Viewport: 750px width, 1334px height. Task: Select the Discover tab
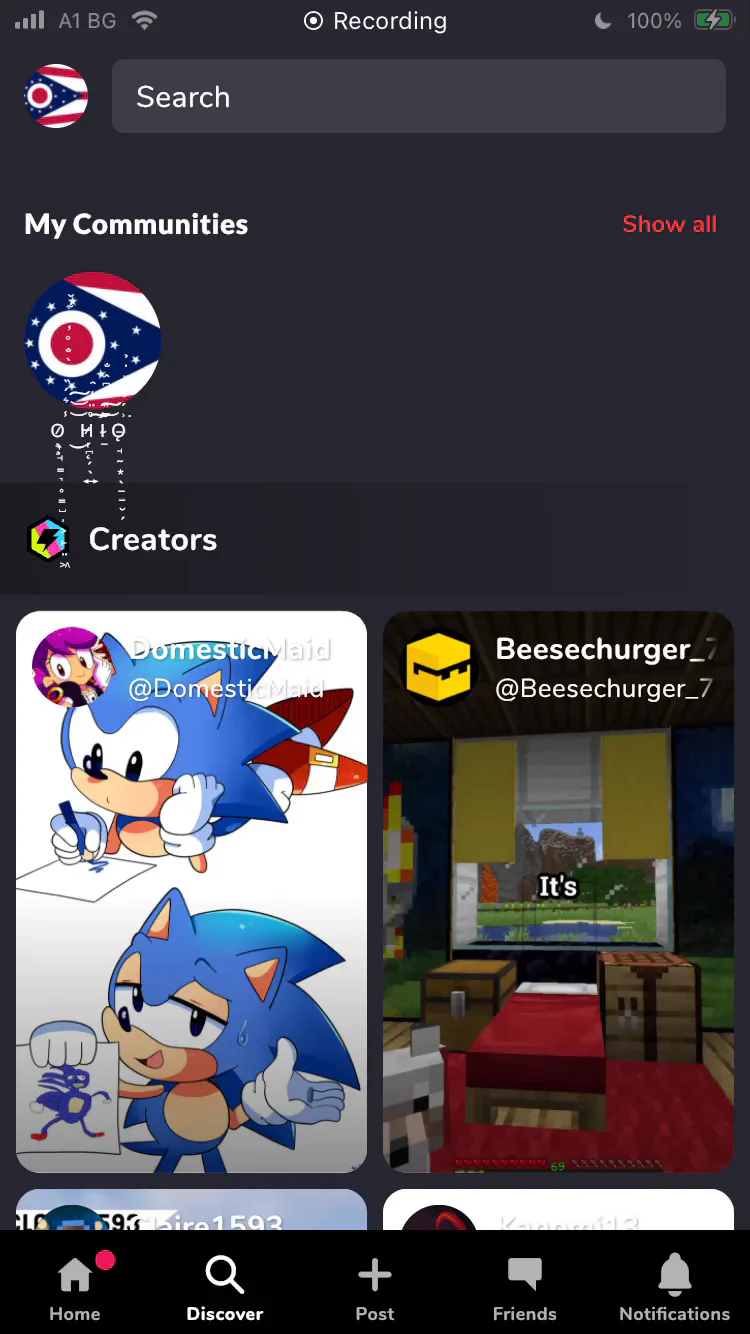225,1288
